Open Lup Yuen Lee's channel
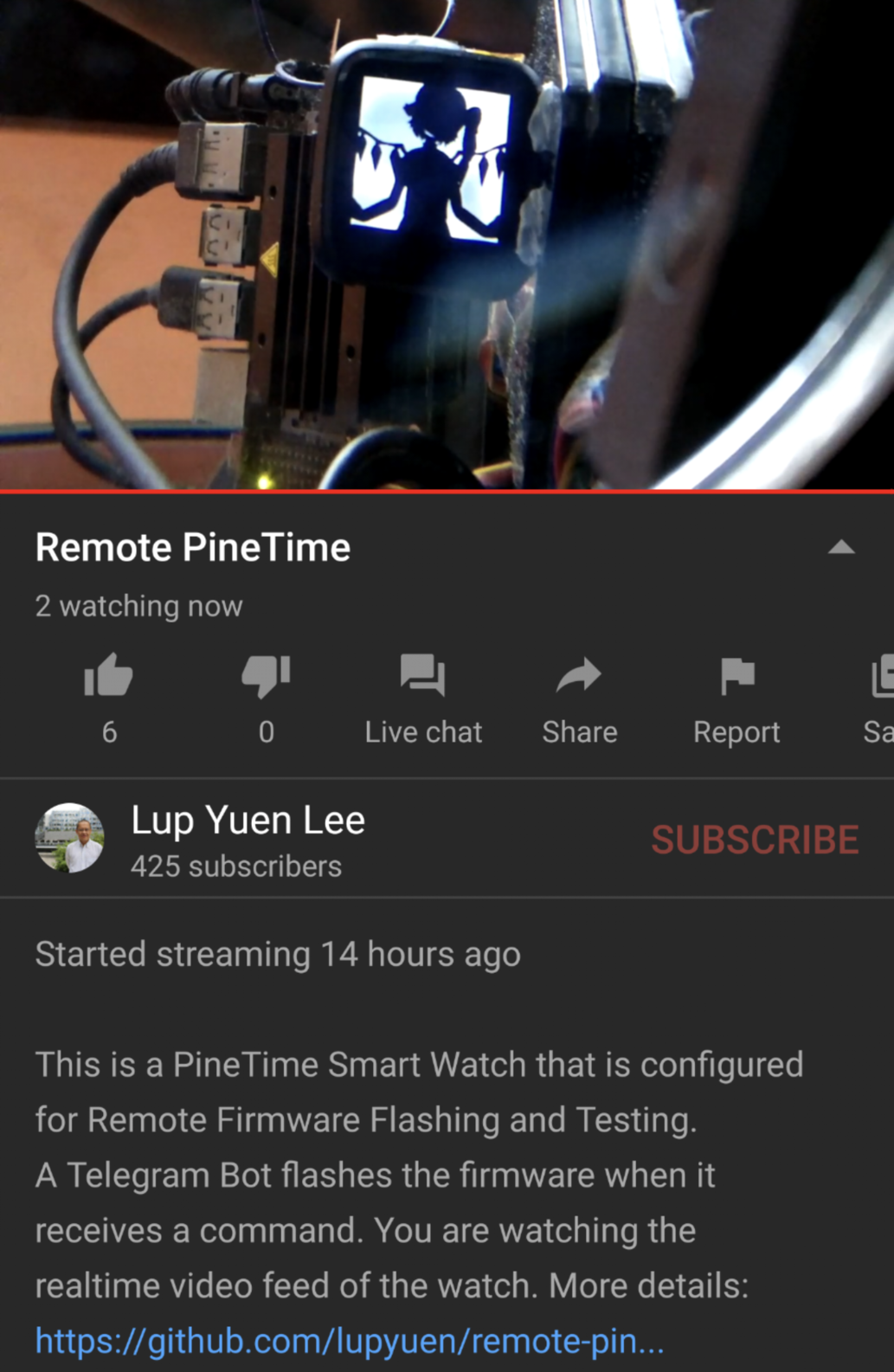 (x=247, y=821)
